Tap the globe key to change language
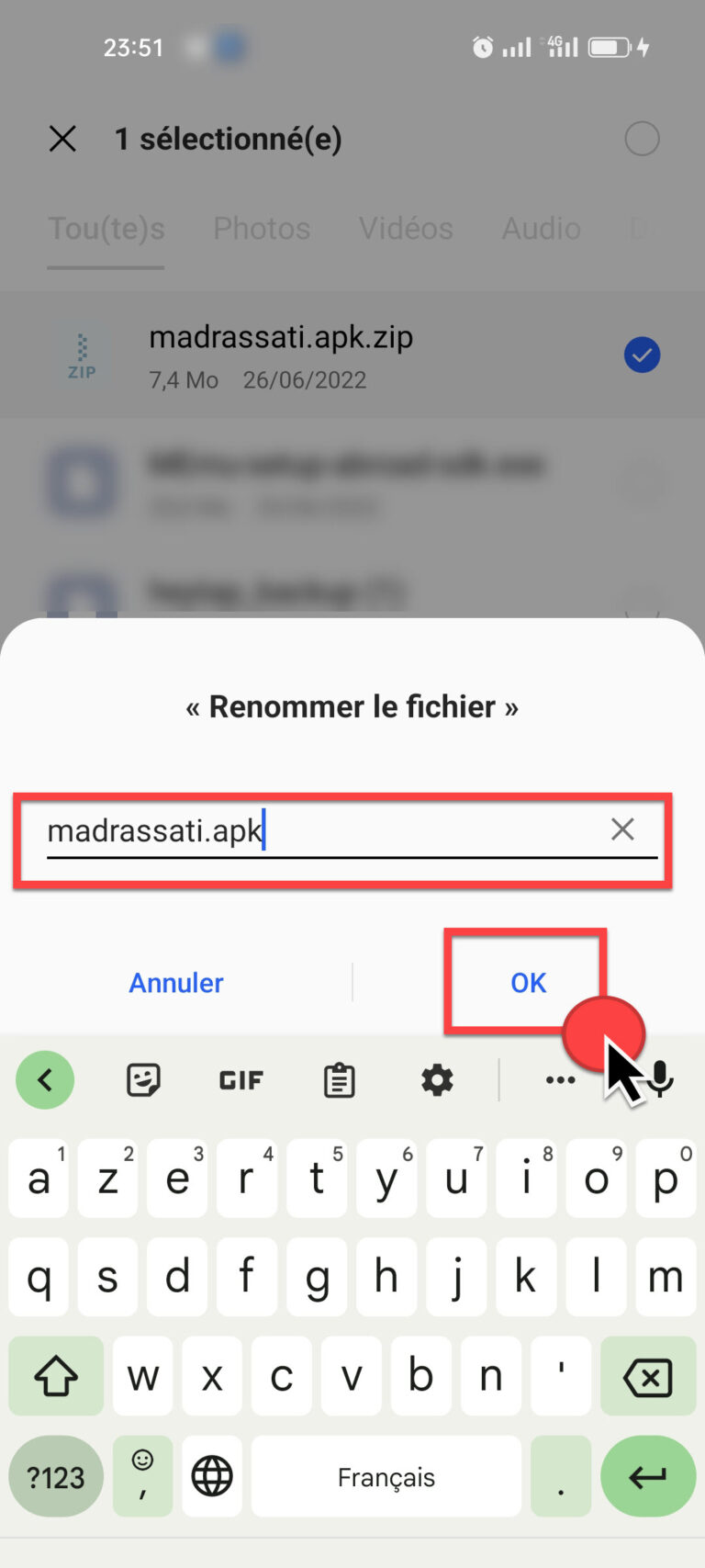The height and width of the screenshot is (1568, 705). click(x=212, y=1477)
